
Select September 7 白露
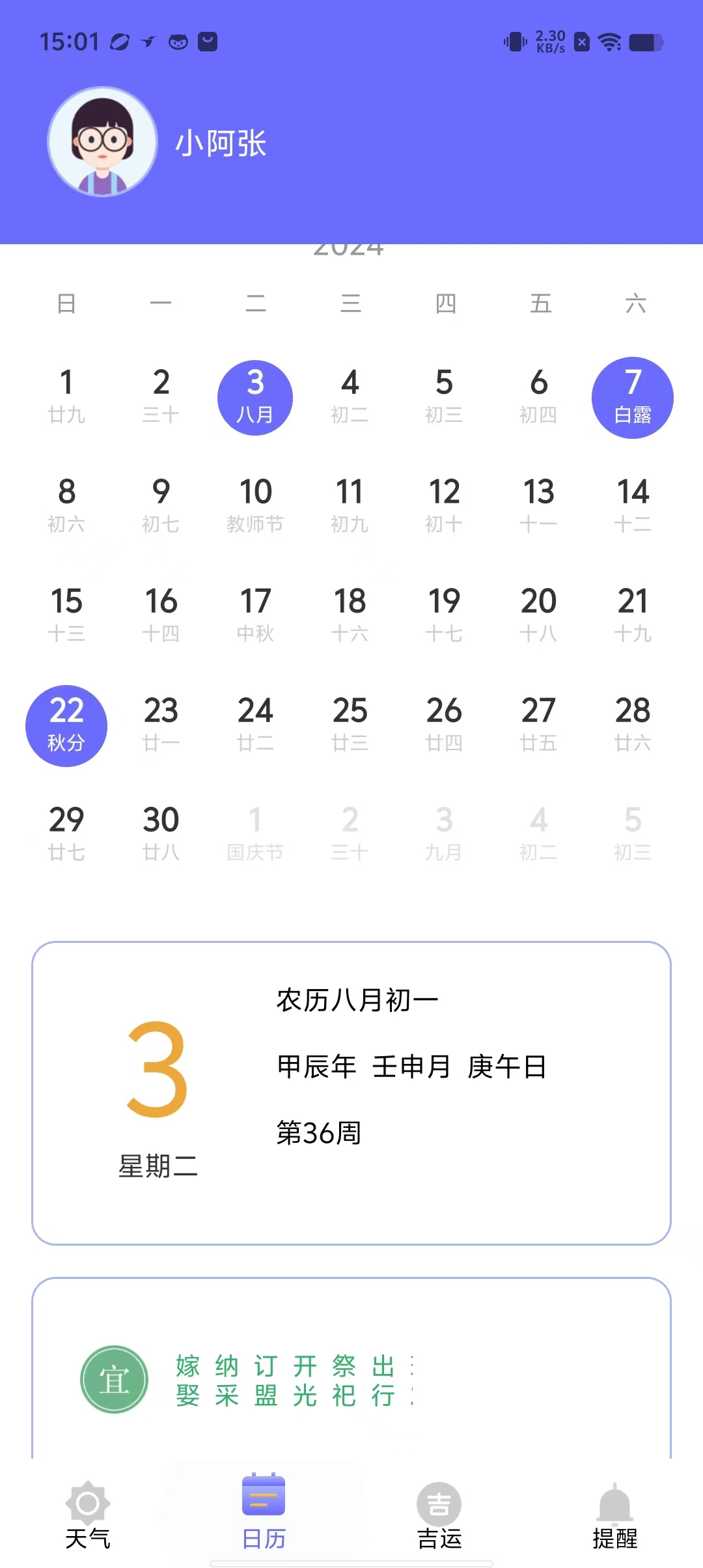tap(632, 397)
